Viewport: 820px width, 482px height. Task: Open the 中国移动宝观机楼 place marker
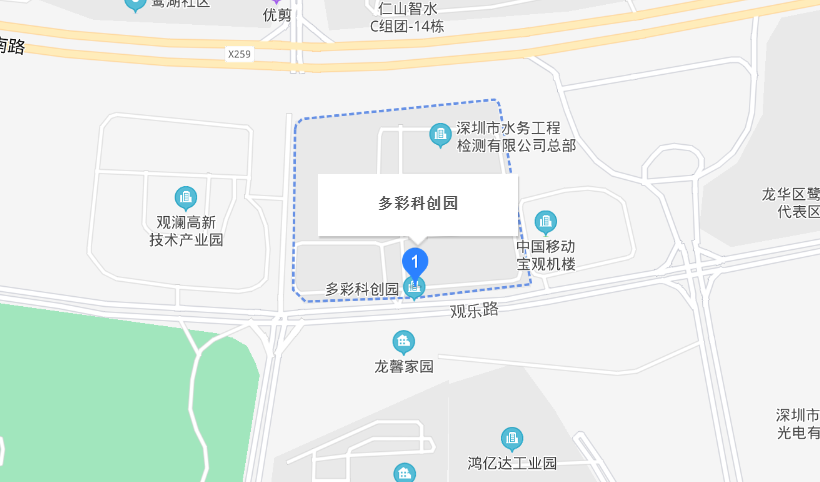click(x=545, y=221)
